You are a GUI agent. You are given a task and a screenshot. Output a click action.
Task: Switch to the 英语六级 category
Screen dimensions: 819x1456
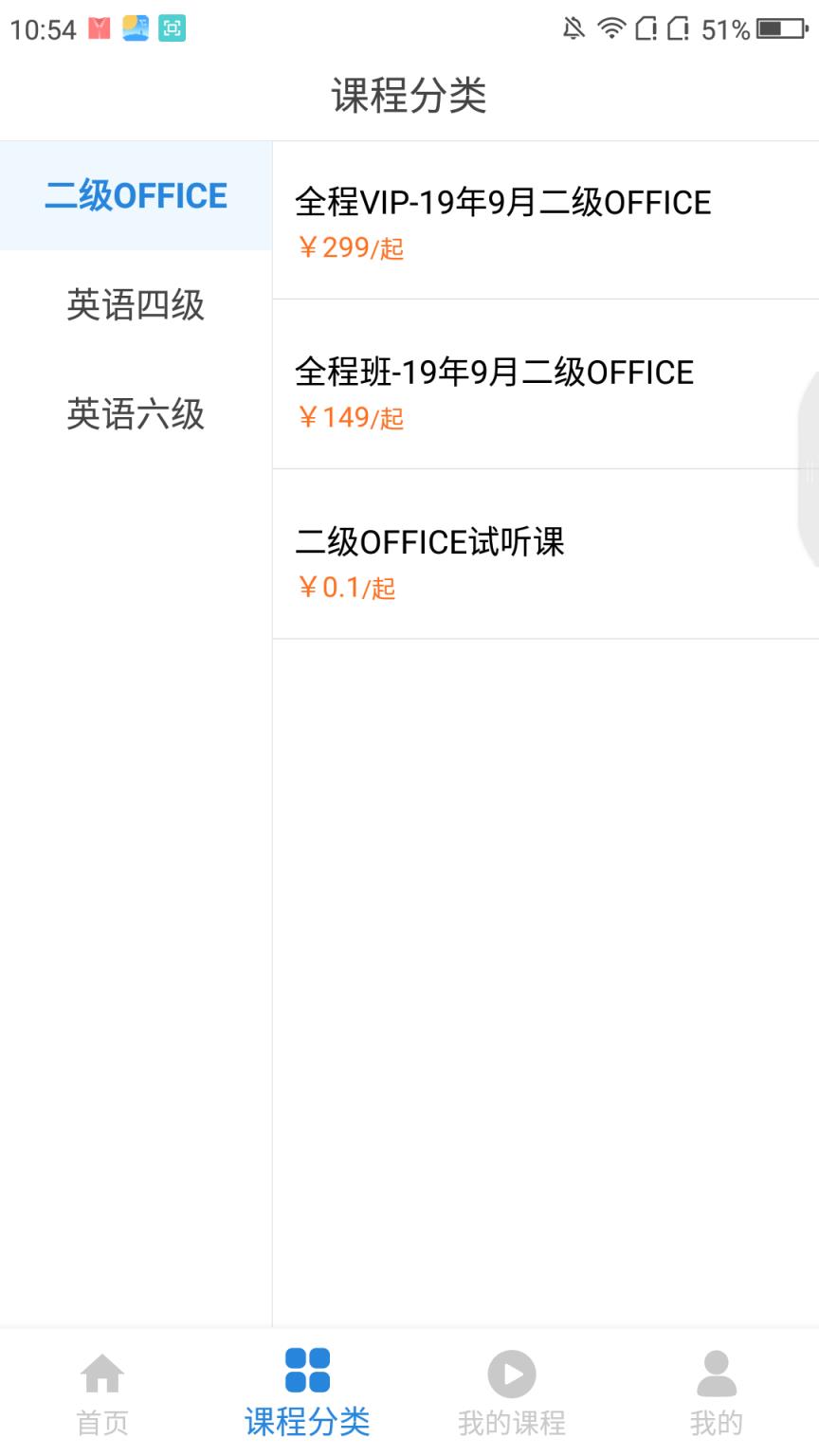(x=136, y=415)
